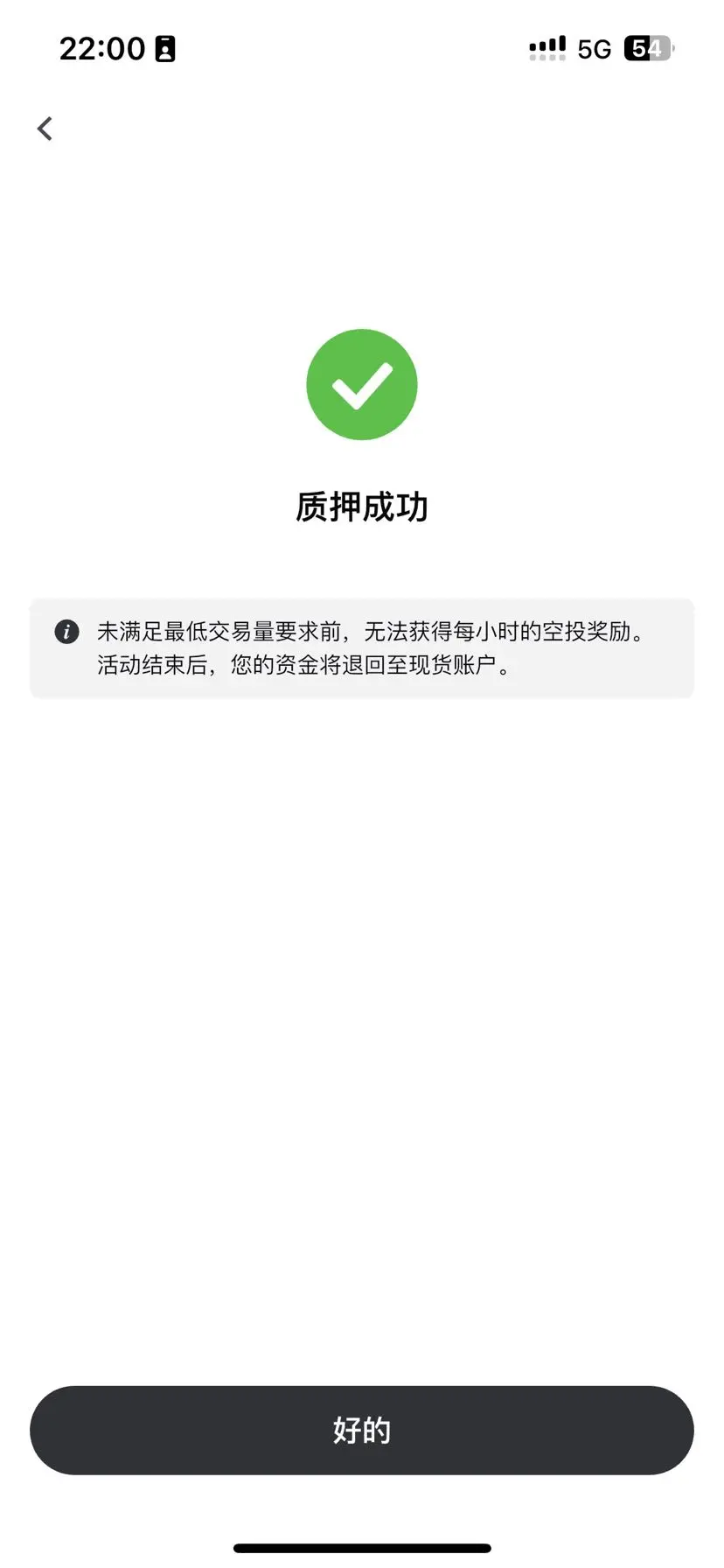Select the airdrop reward notice text
Screen dimensions: 724x1568
(371, 632)
